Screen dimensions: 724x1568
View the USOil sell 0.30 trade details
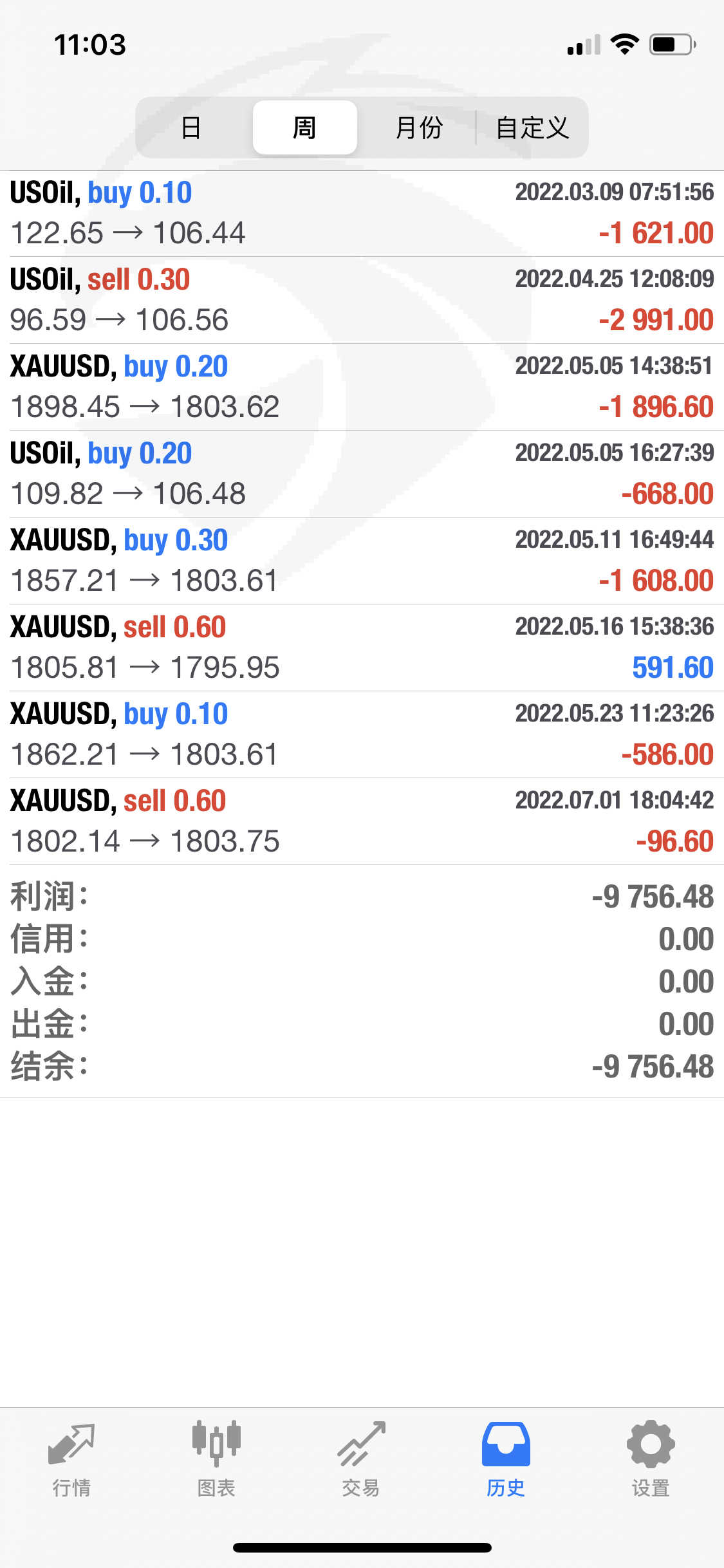point(362,300)
